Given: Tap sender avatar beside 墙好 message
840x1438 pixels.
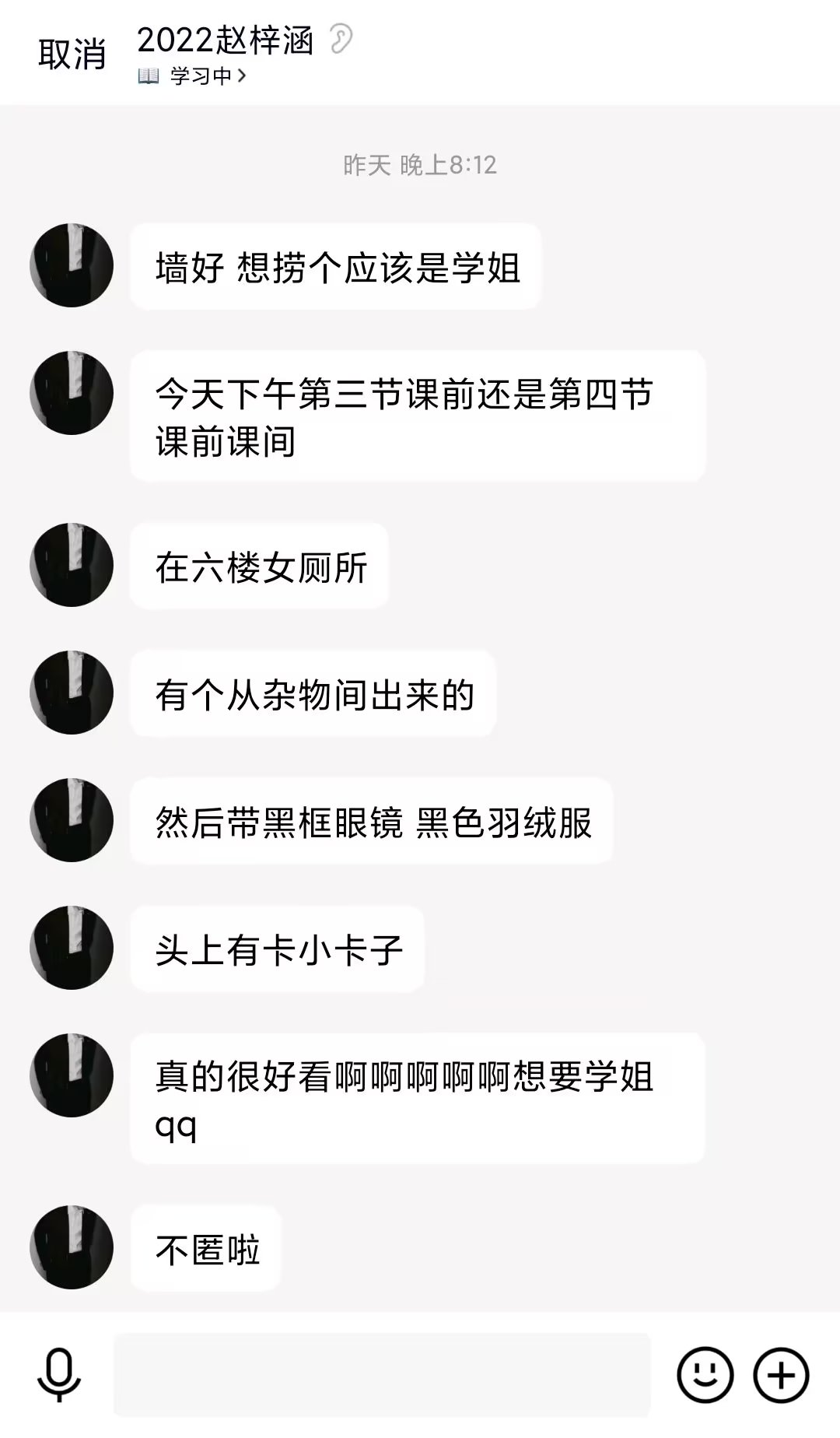Looking at the screenshot, I should click(72, 265).
